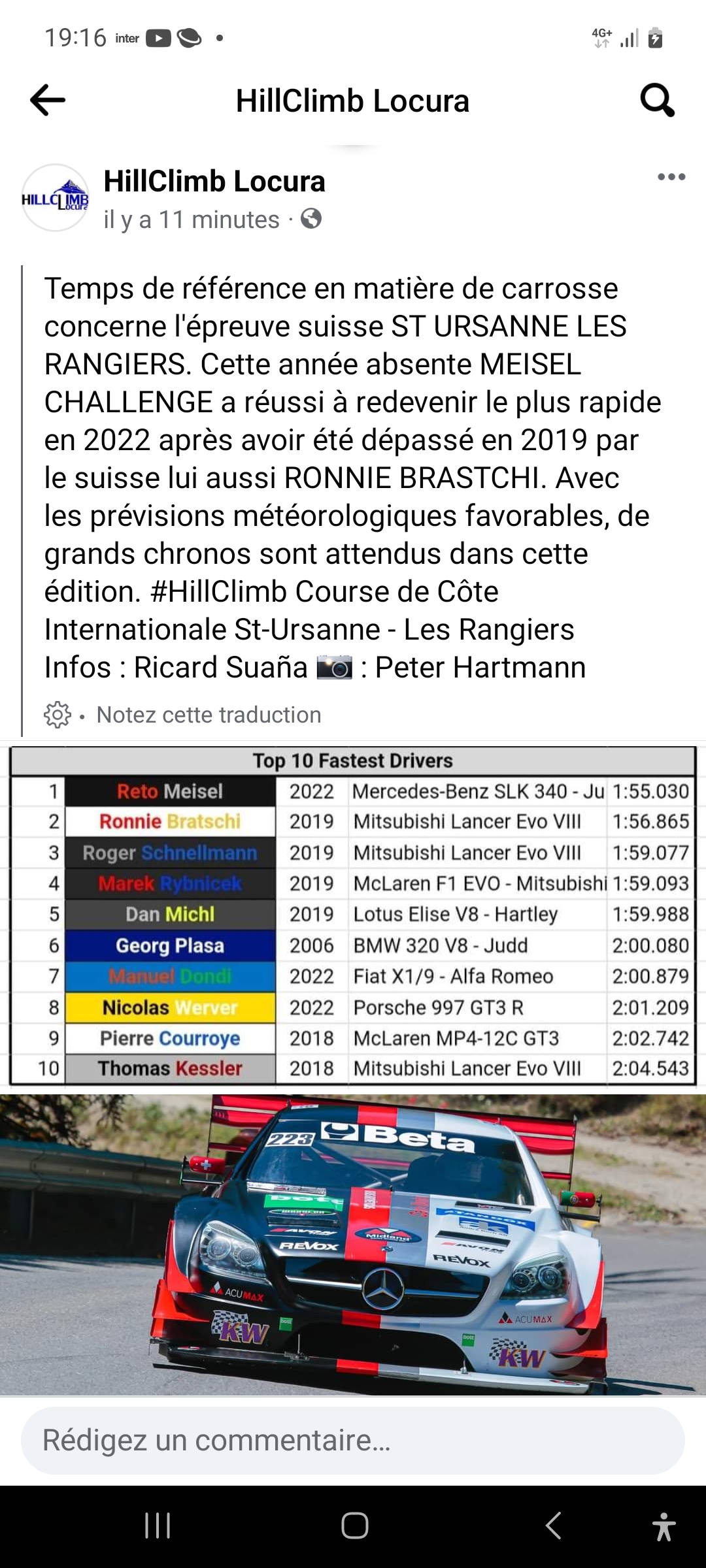Tap the comment field to write
The height and width of the screenshot is (1568, 706).
pos(353,1440)
